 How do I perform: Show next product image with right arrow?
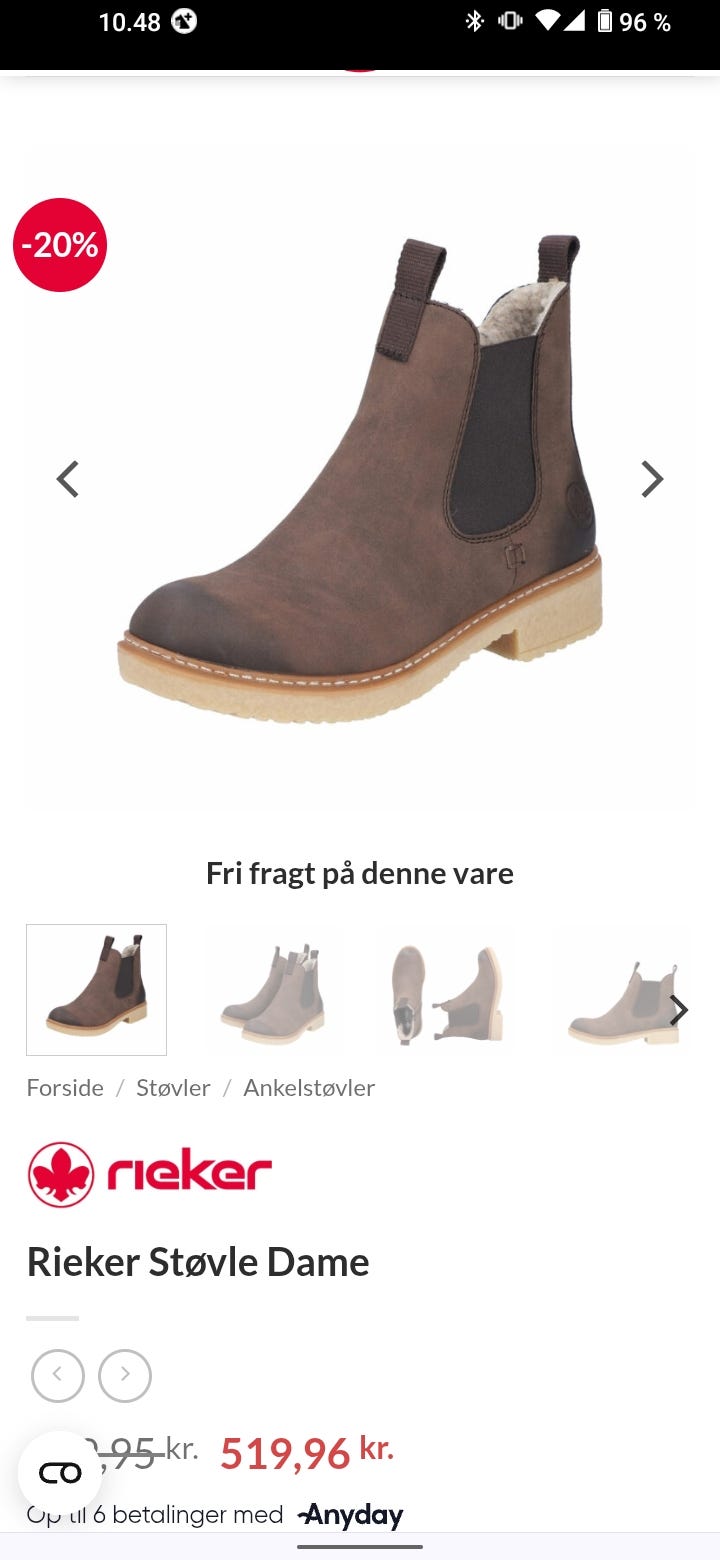(652, 479)
